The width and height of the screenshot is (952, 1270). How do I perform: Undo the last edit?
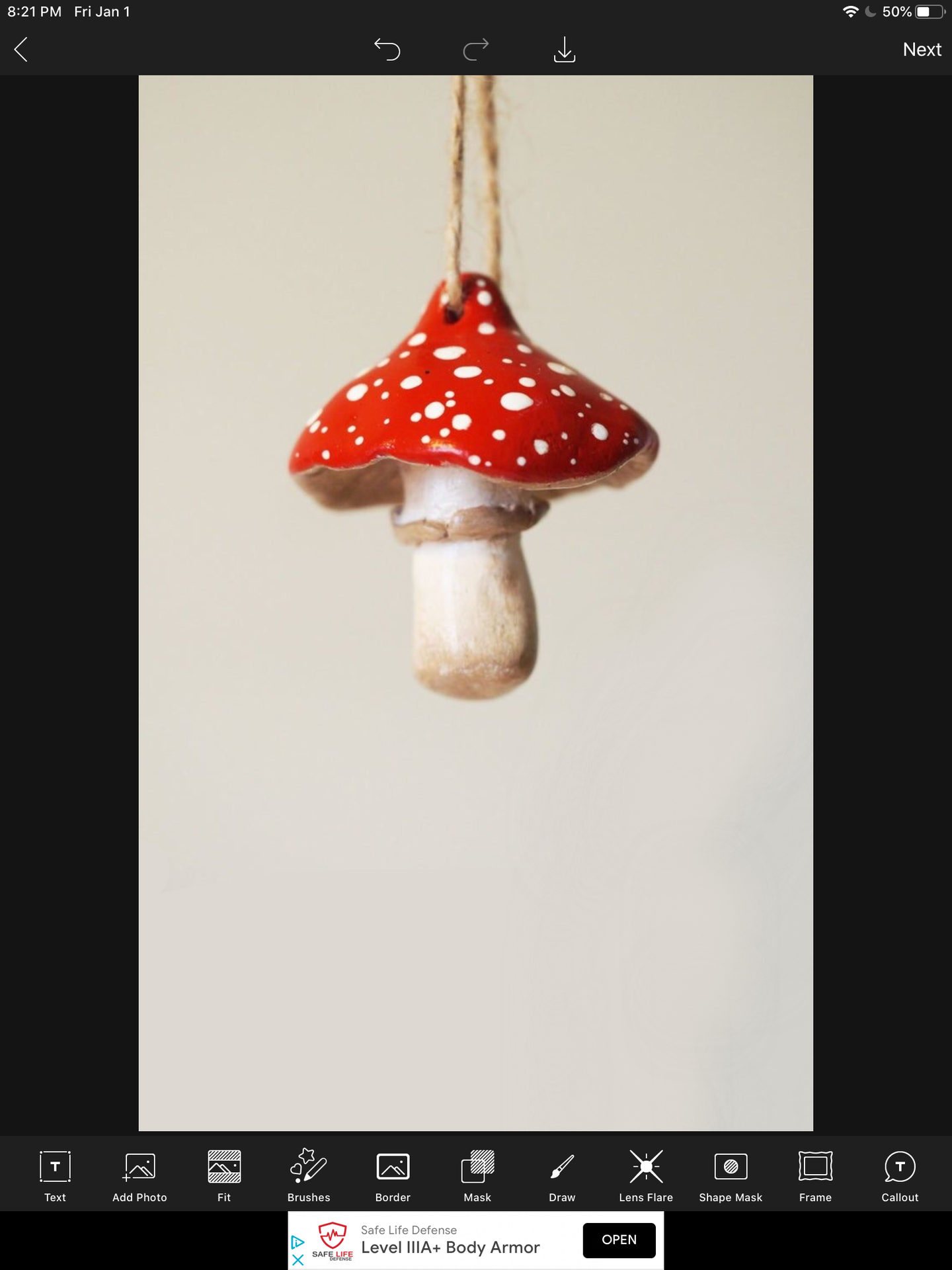click(387, 50)
